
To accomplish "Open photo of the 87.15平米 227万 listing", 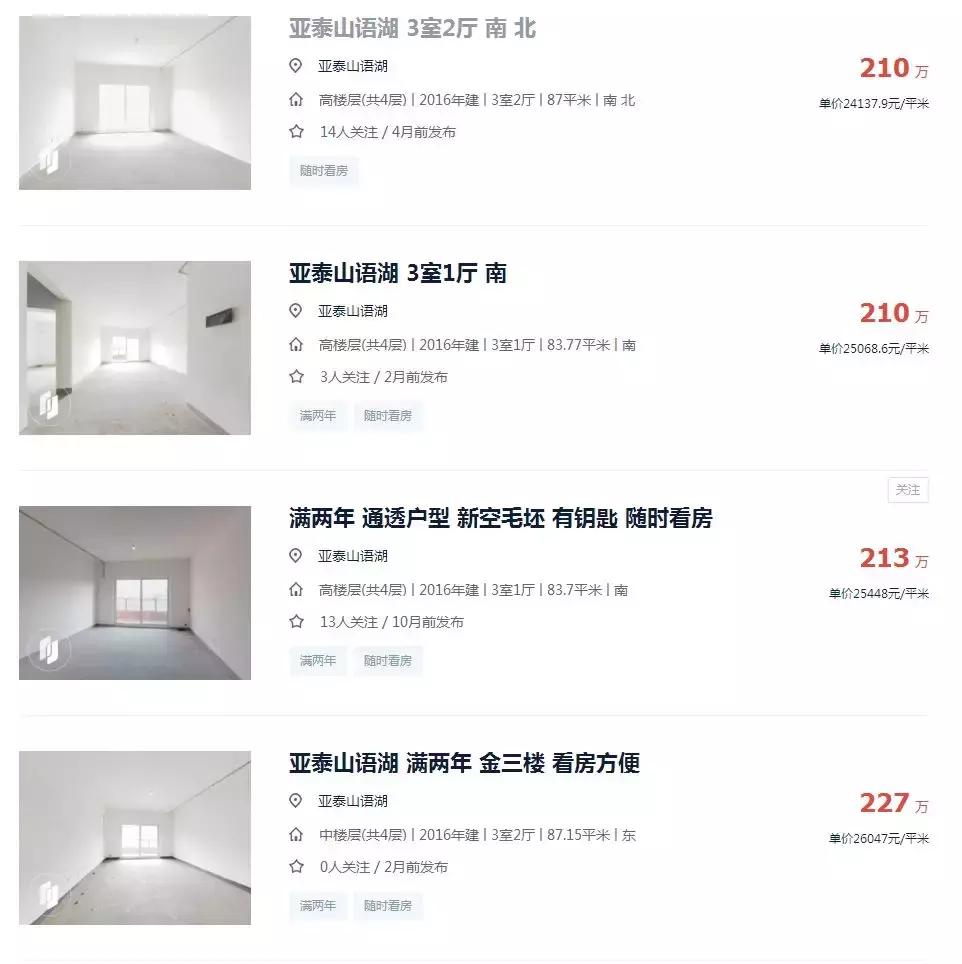I will coord(135,837).
